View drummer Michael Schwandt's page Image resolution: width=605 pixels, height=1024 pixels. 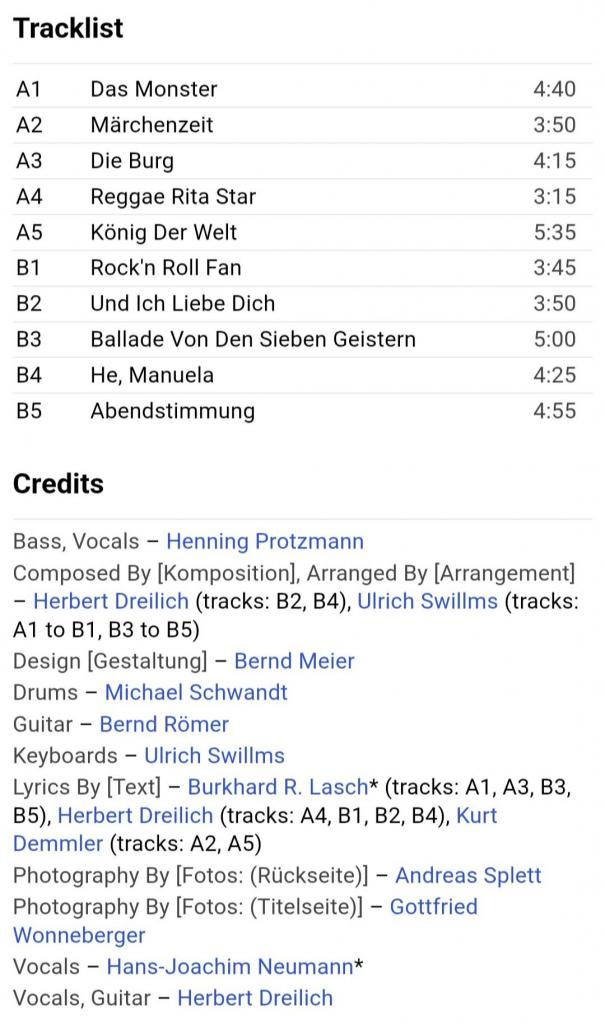(x=196, y=692)
